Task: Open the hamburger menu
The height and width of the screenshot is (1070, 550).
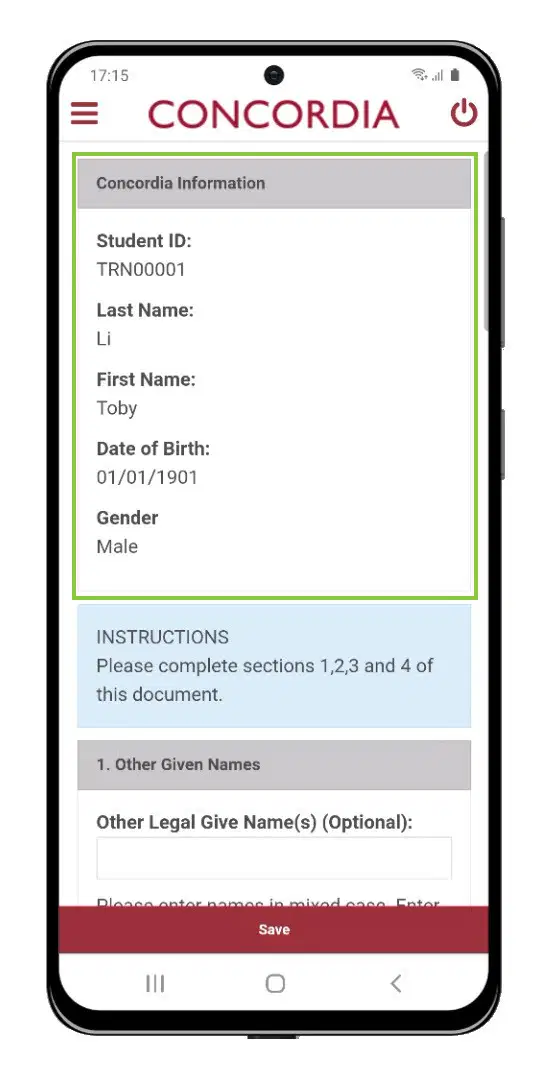Action: point(85,113)
